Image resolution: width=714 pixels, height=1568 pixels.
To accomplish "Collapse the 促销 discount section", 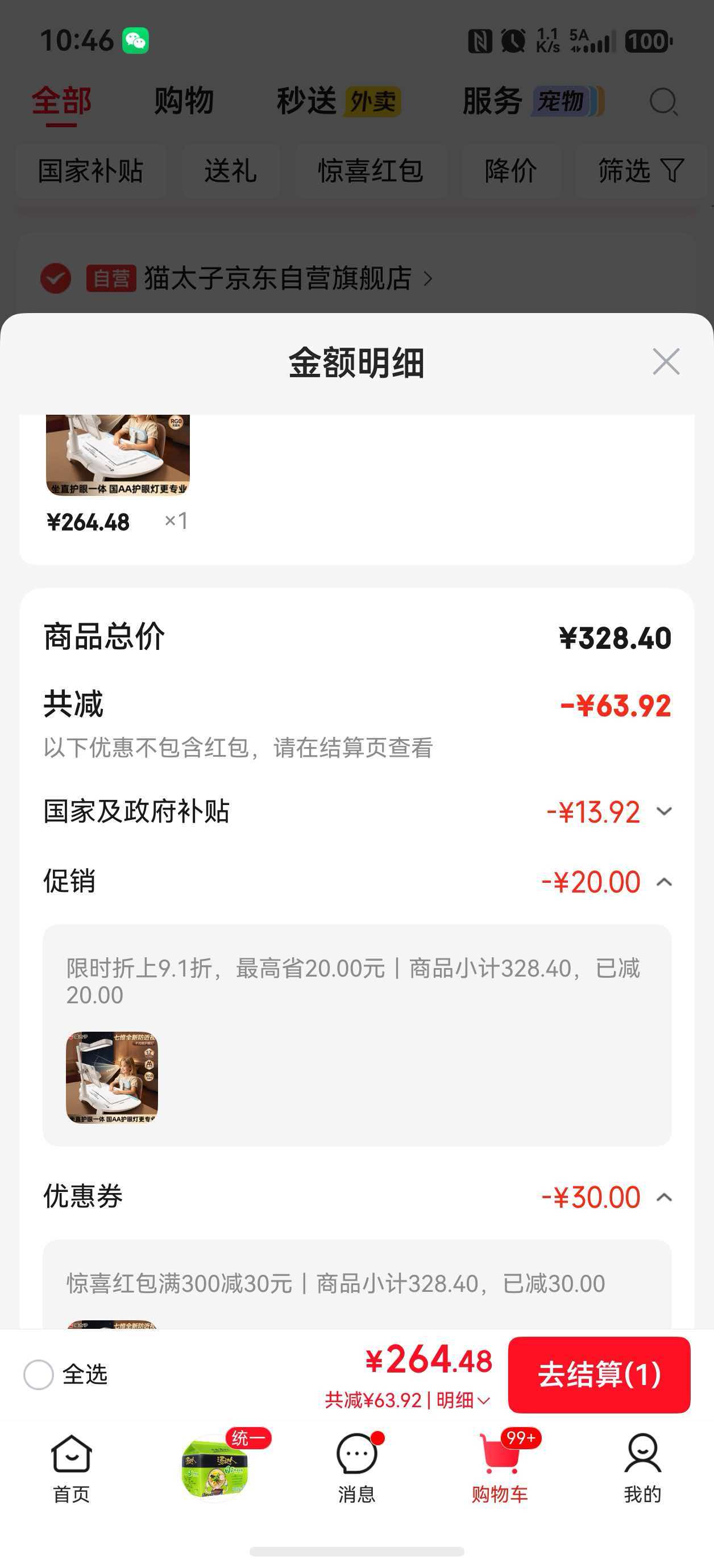I will 664,882.
